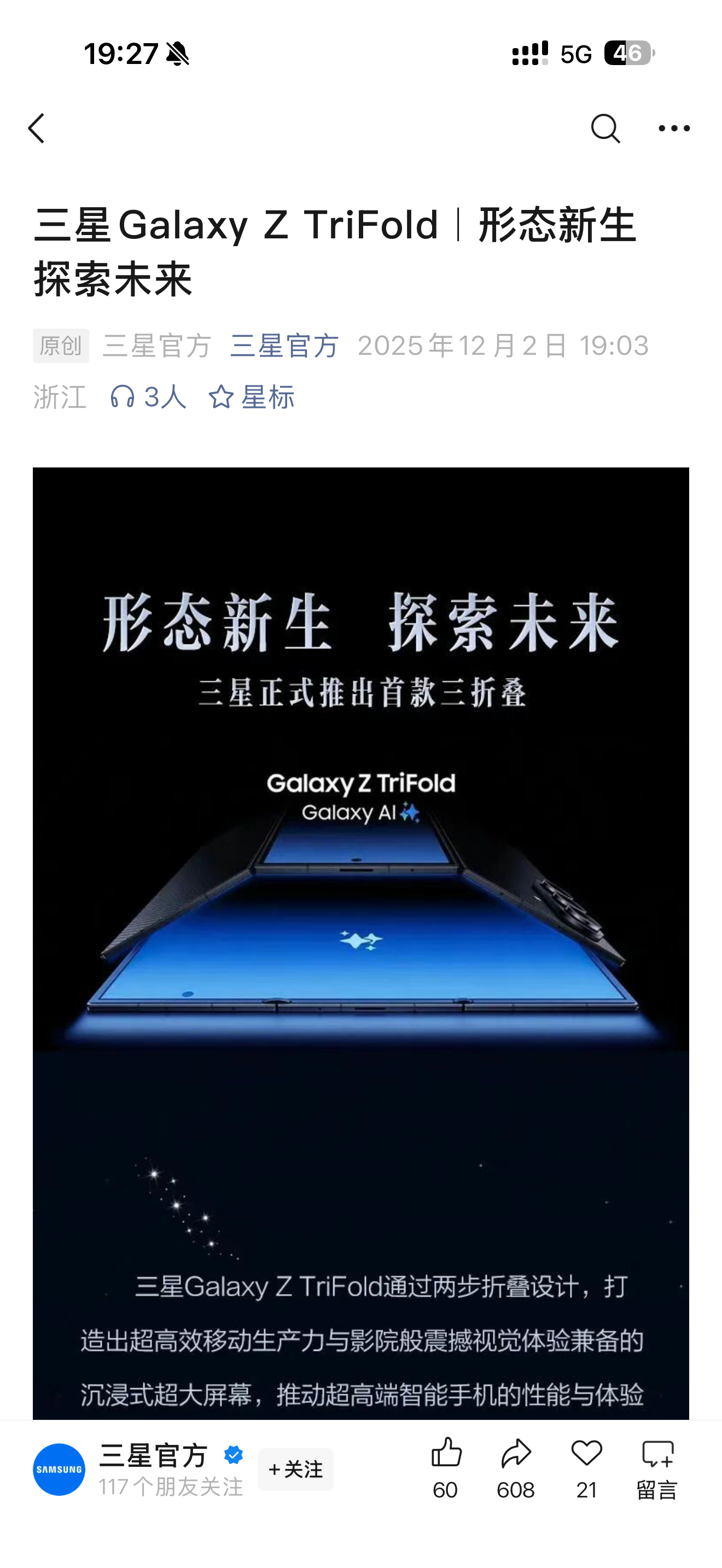Tap the 3人 listener count
This screenshot has height=1568, width=722.
(165, 397)
